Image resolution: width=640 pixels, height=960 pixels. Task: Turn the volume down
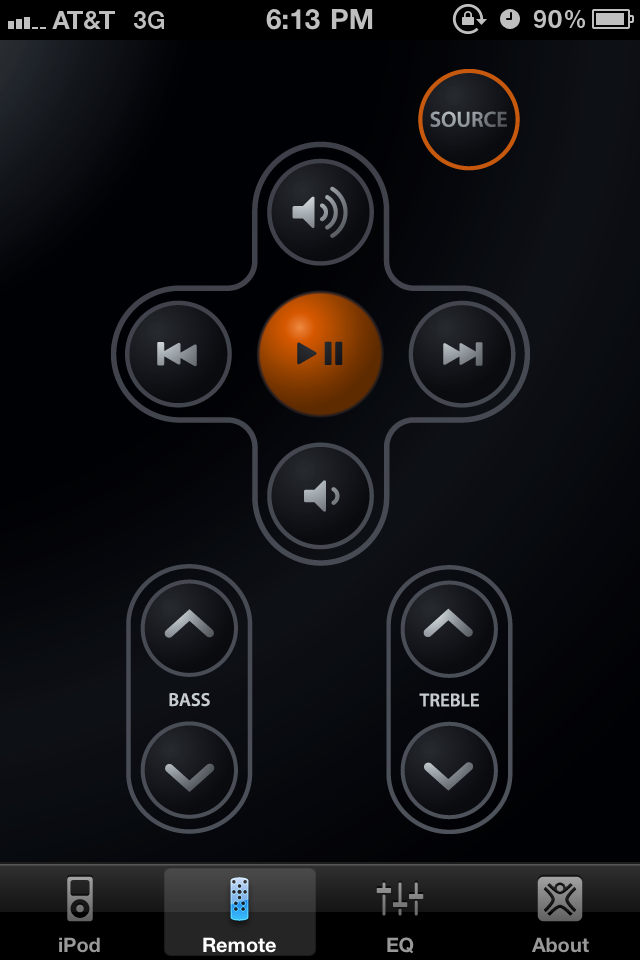[x=320, y=495]
